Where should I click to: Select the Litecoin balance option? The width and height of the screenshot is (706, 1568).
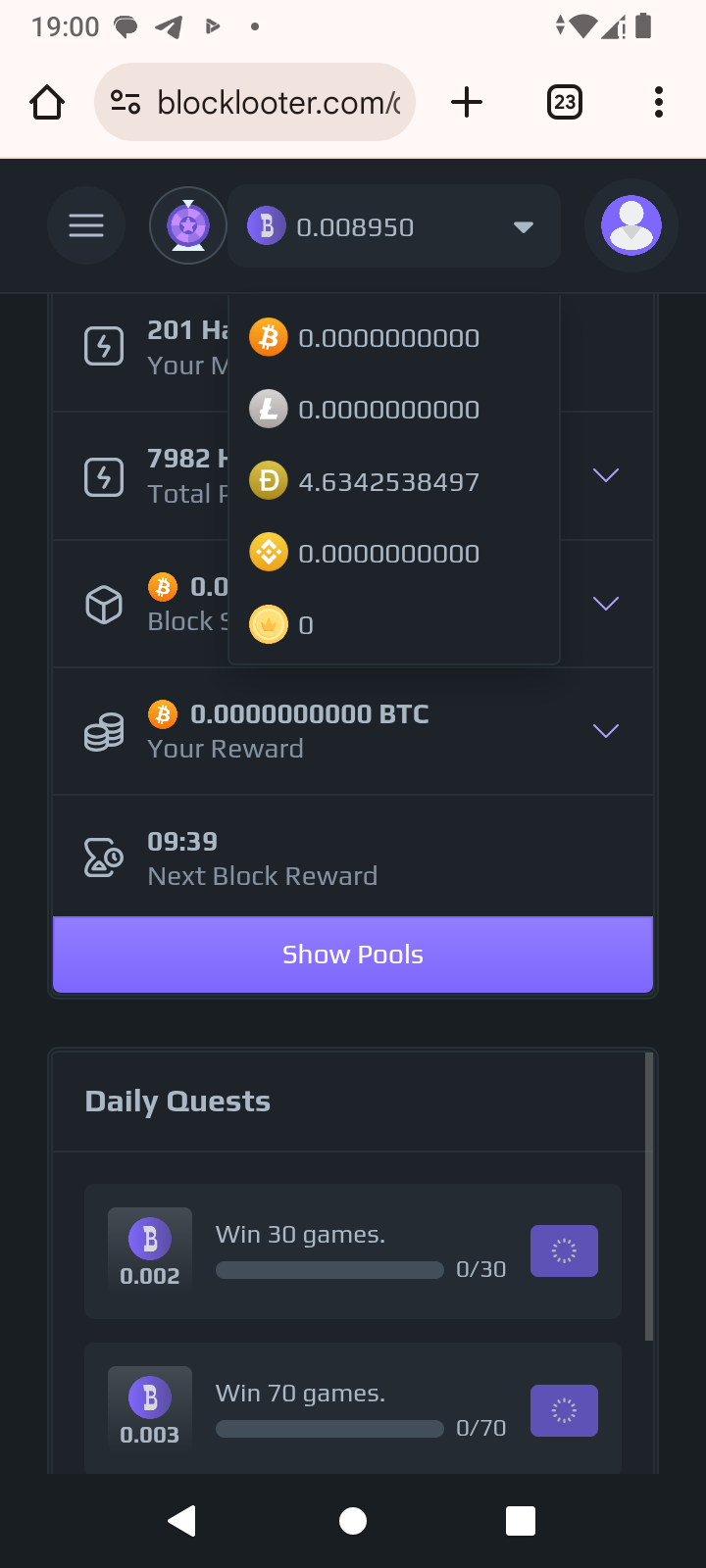393,410
